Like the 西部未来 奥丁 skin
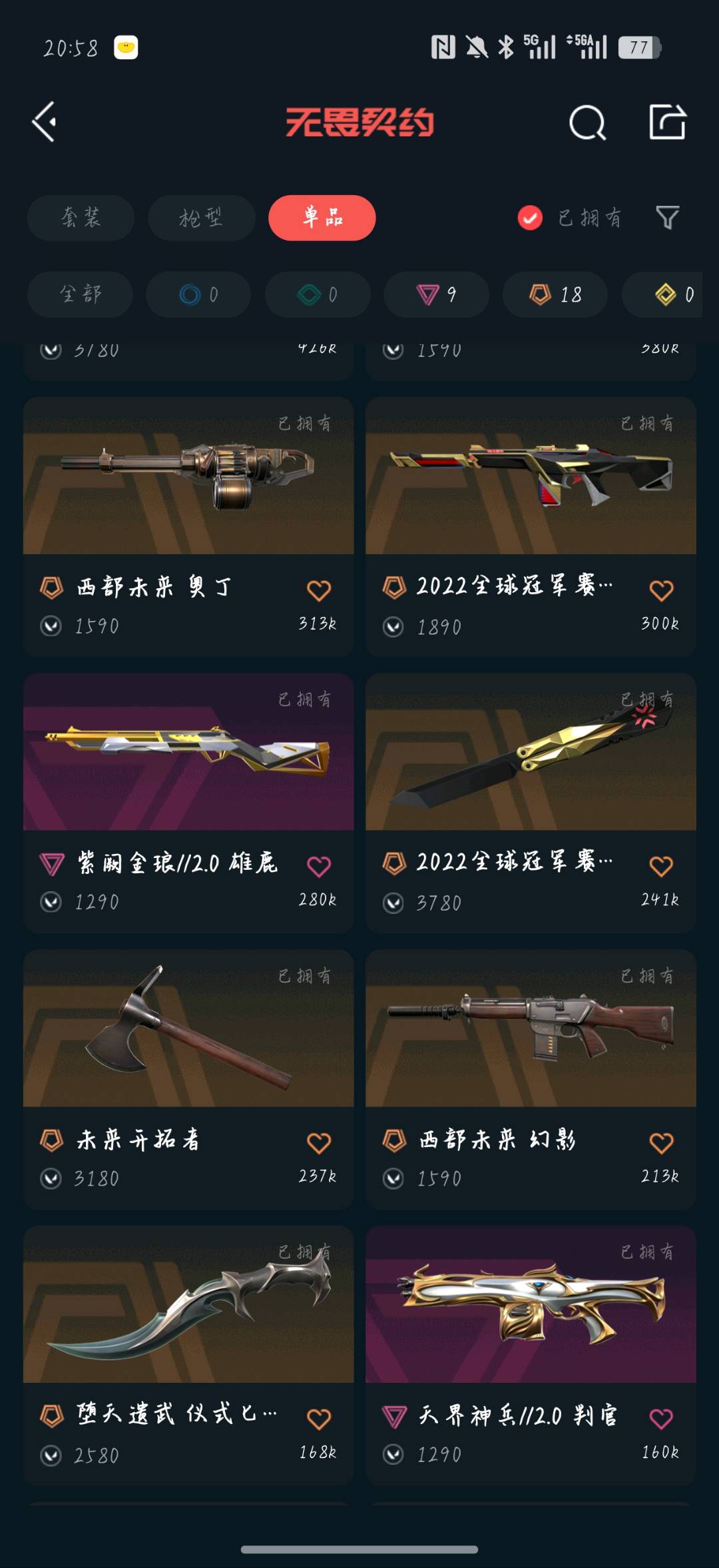This screenshot has height=1568, width=719. [x=319, y=590]
